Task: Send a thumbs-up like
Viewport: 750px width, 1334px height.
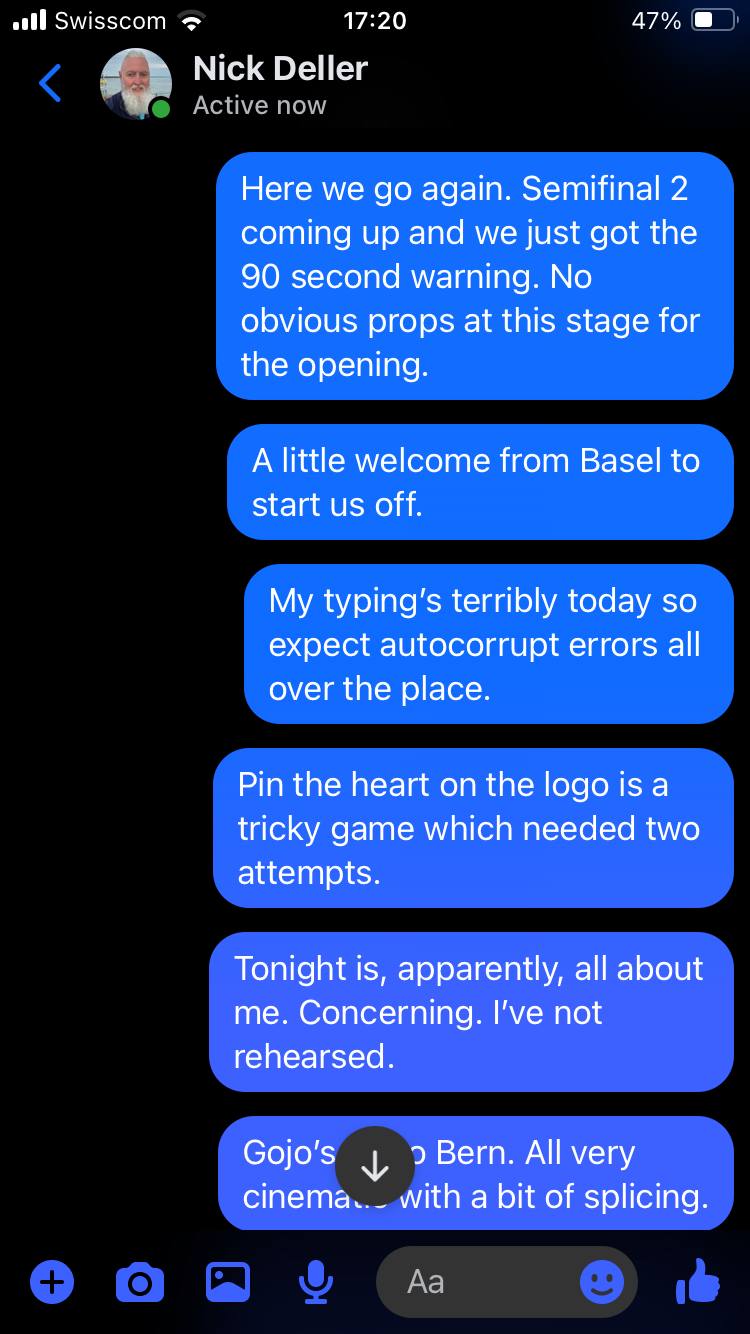Action: [x=697, y=1281]
